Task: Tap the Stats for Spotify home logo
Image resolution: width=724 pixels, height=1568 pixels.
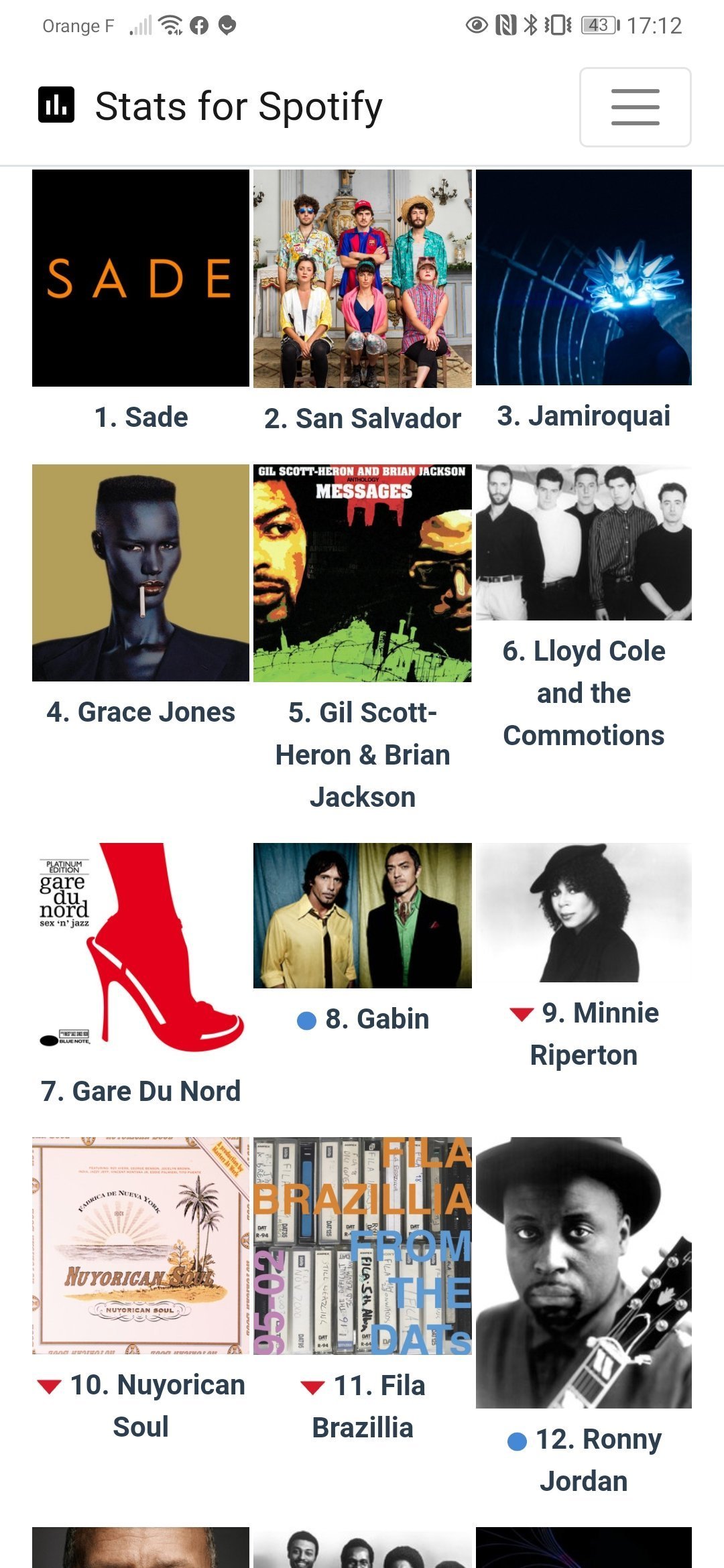Action: (x=210, y=107)
